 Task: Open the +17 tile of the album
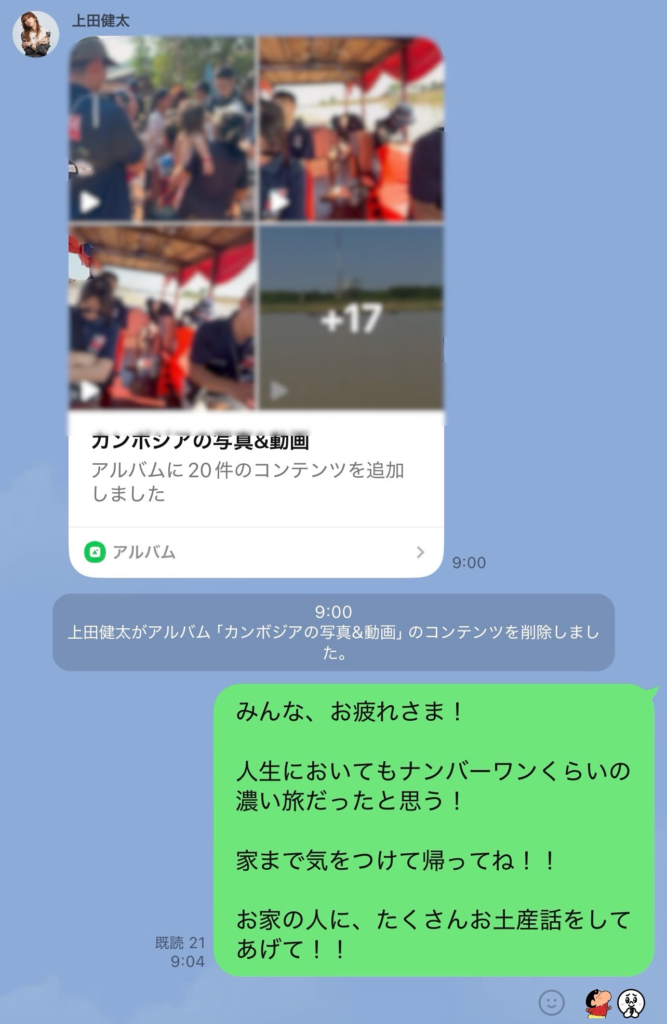[x=351, y=318]
